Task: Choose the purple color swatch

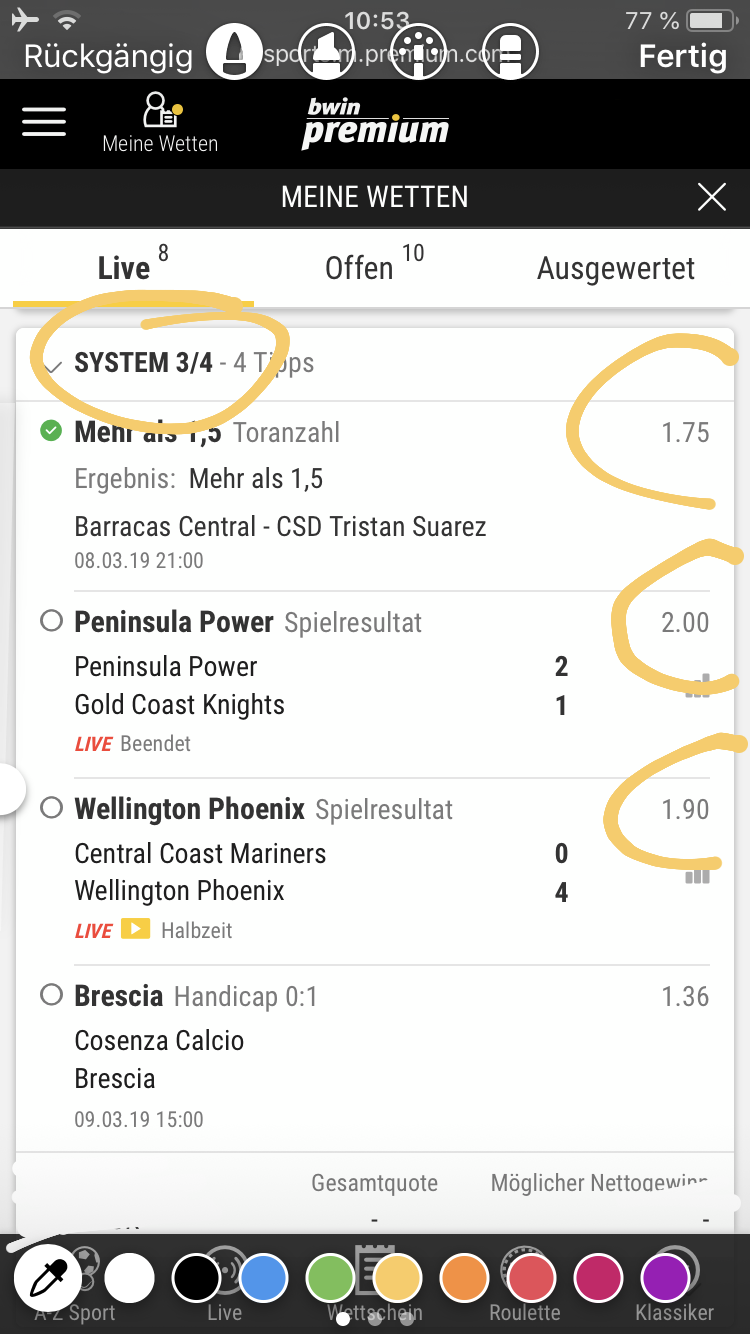Action: (666, 1279)
